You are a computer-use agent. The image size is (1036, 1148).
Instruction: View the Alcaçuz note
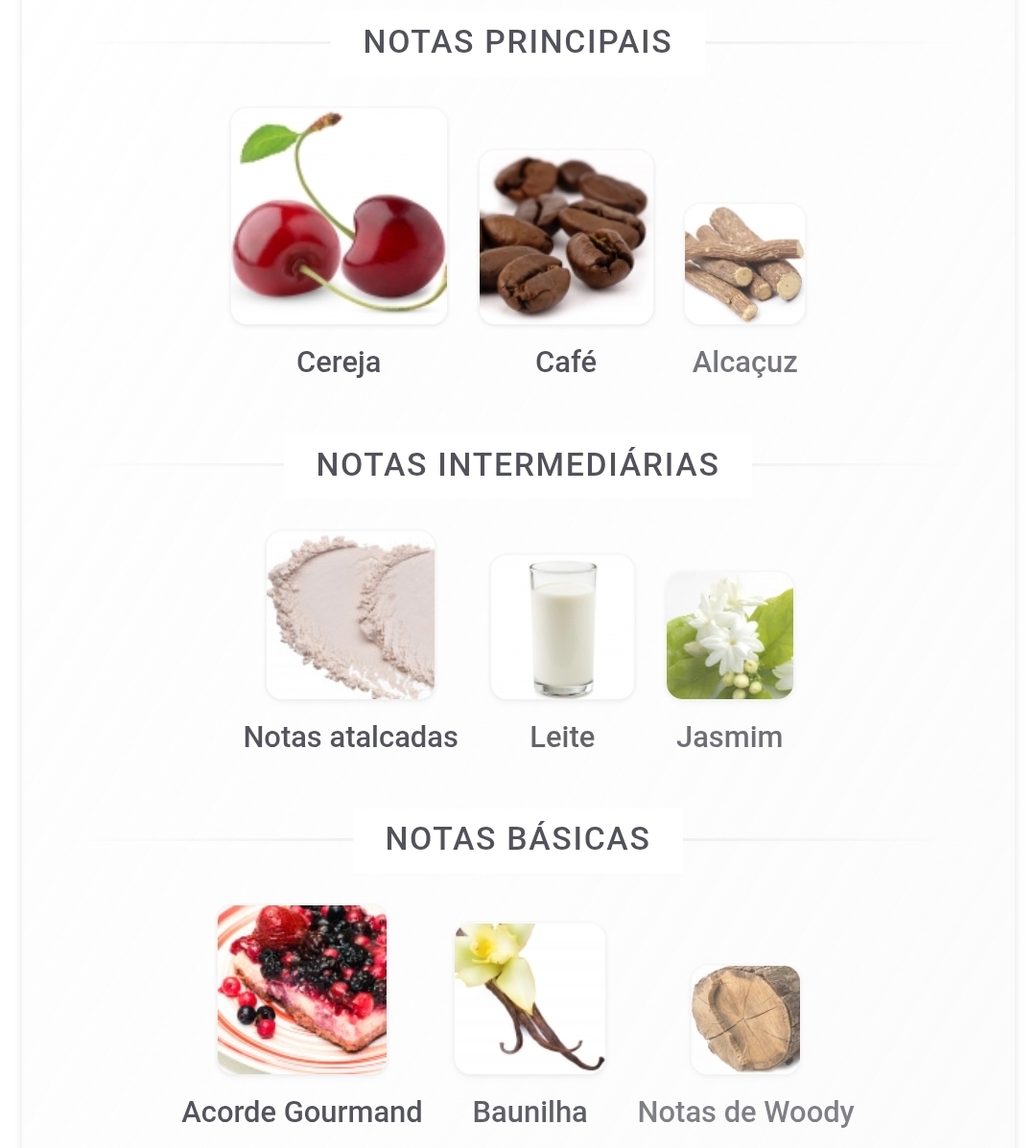744,264
